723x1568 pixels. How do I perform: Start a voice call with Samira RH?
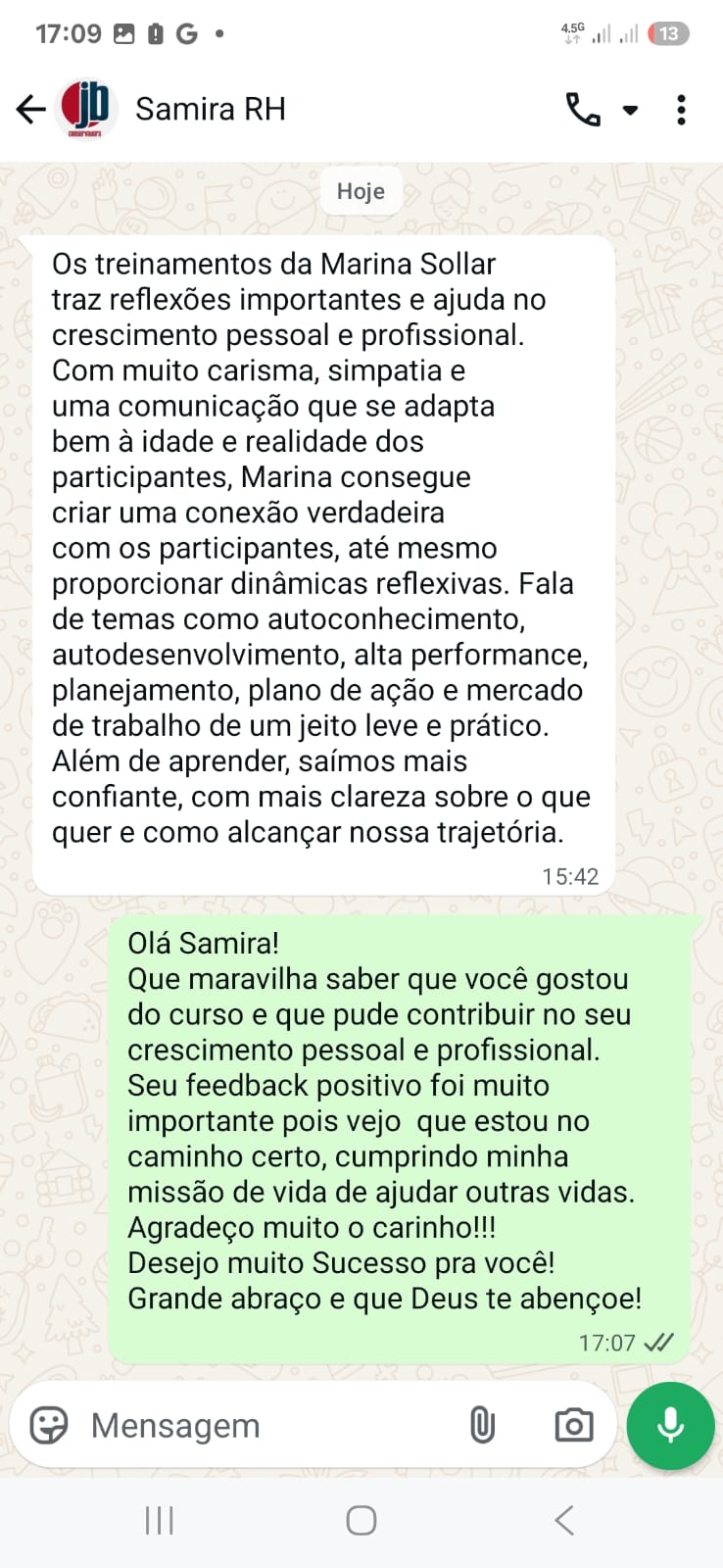tap(584, 109)
